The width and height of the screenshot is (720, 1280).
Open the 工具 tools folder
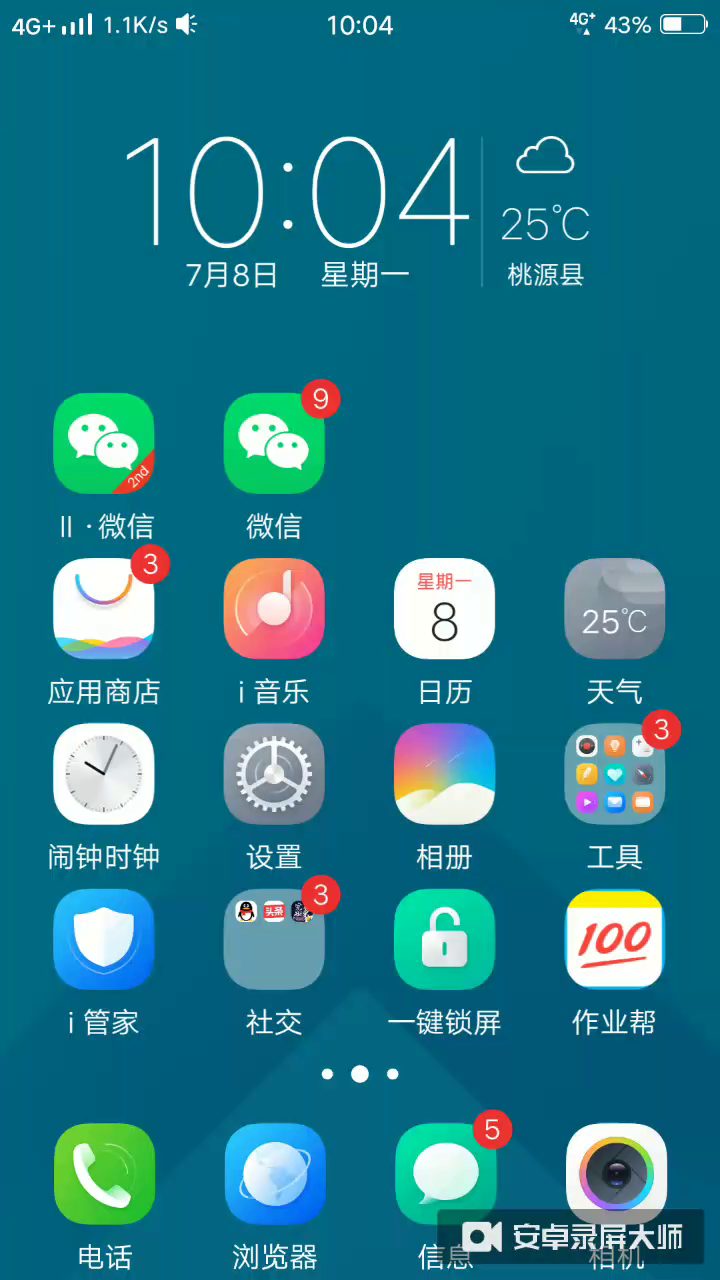[614, 774]
